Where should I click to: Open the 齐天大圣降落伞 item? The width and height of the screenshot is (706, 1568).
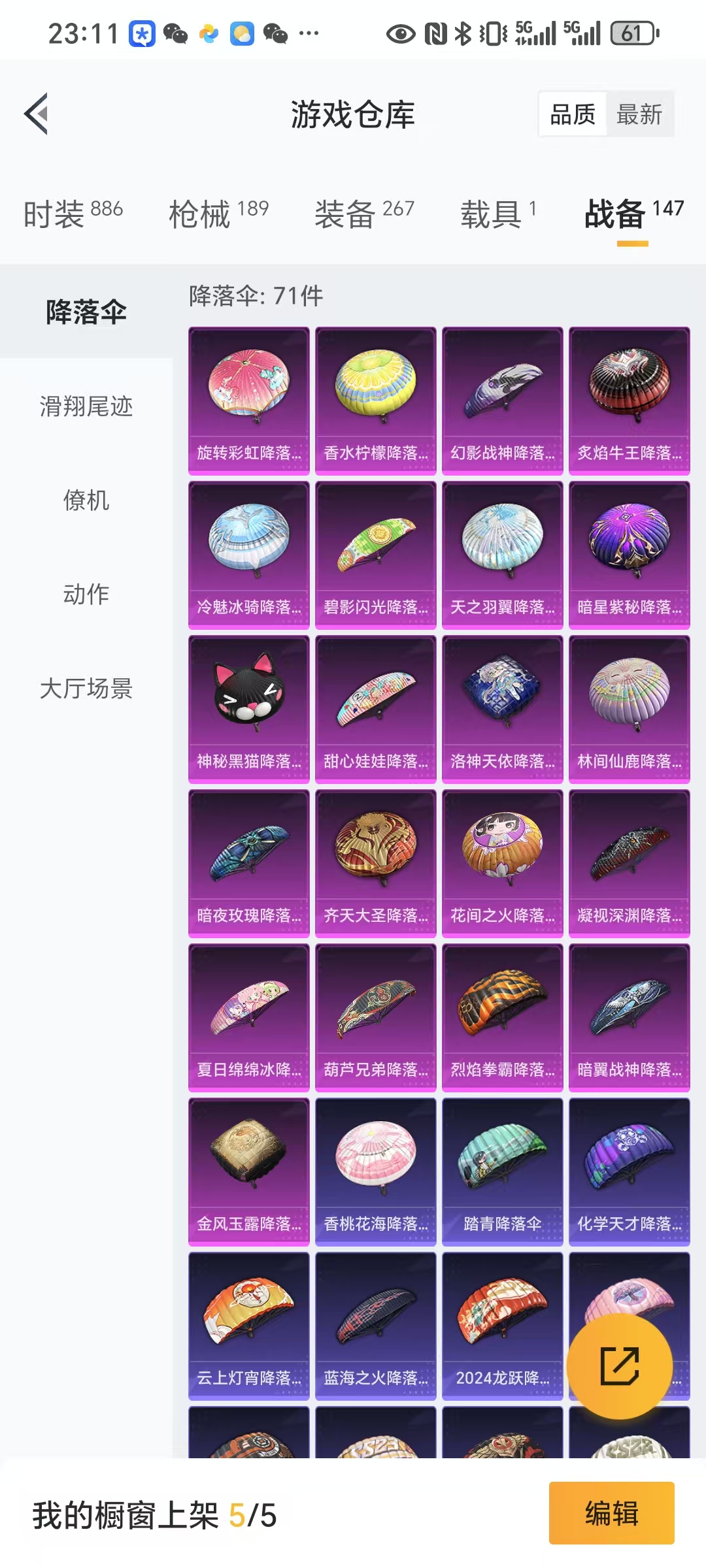[x=375, y=863]
